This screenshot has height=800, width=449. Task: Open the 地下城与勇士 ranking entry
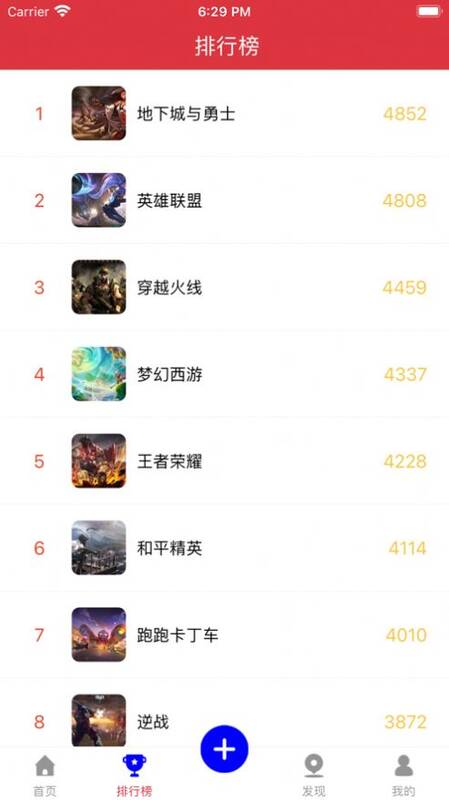[224, 113]
